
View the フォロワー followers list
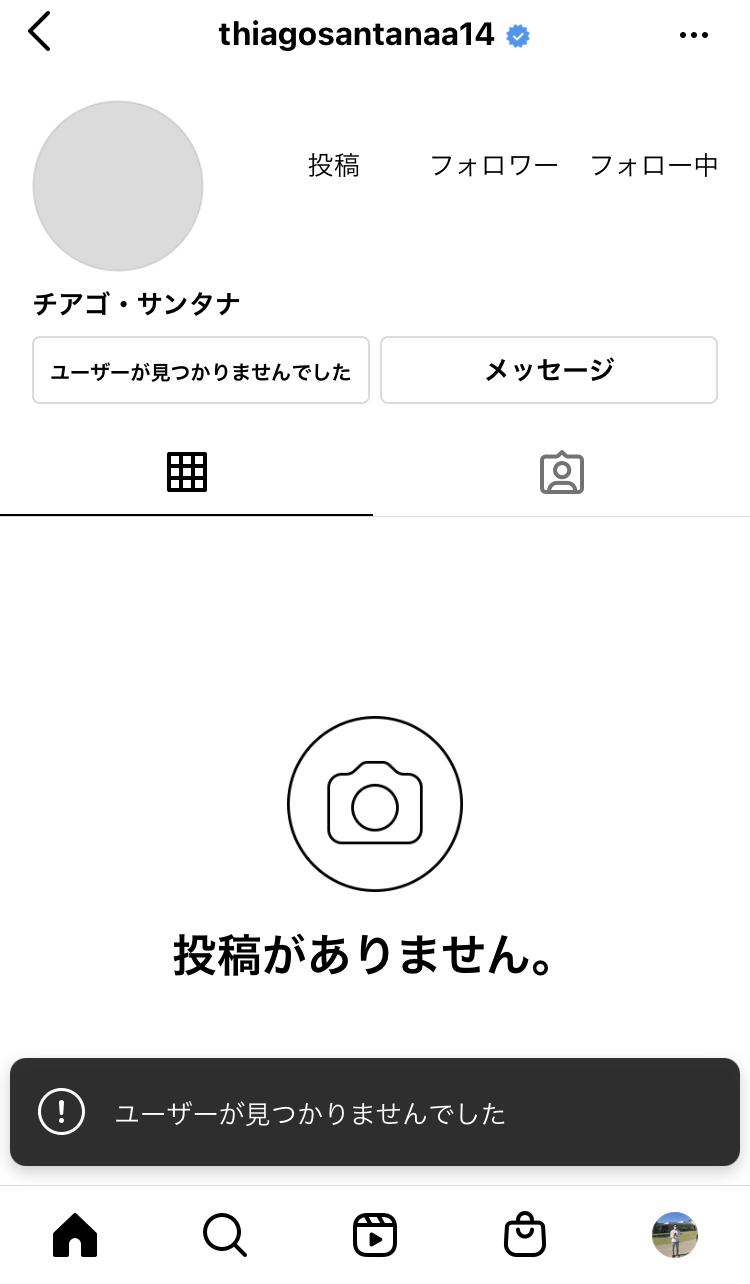point(494,166)
